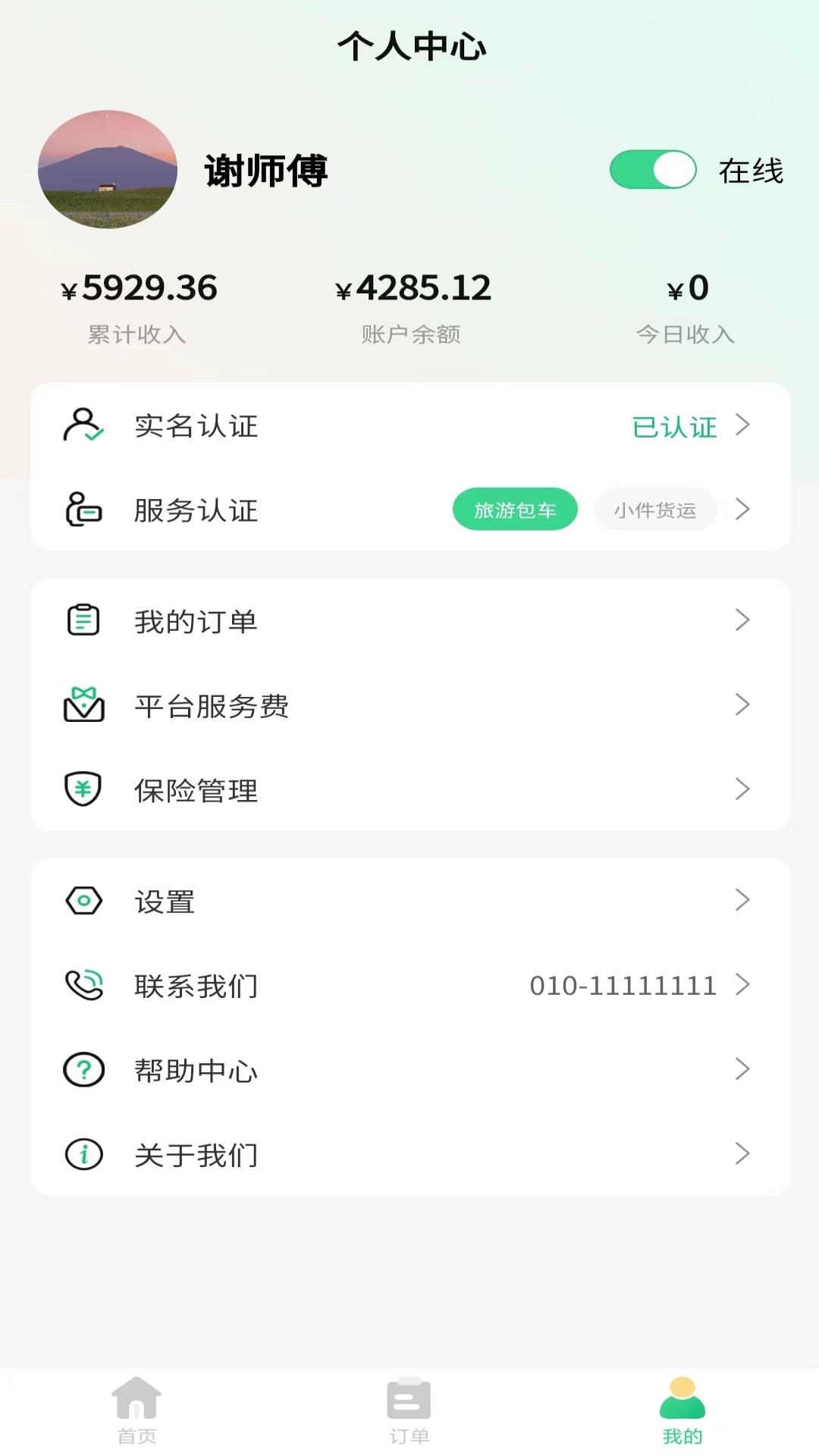Click 谢师傅's profile avatar photo
Screen dimensions: 819x1456
tap(107, 170)
